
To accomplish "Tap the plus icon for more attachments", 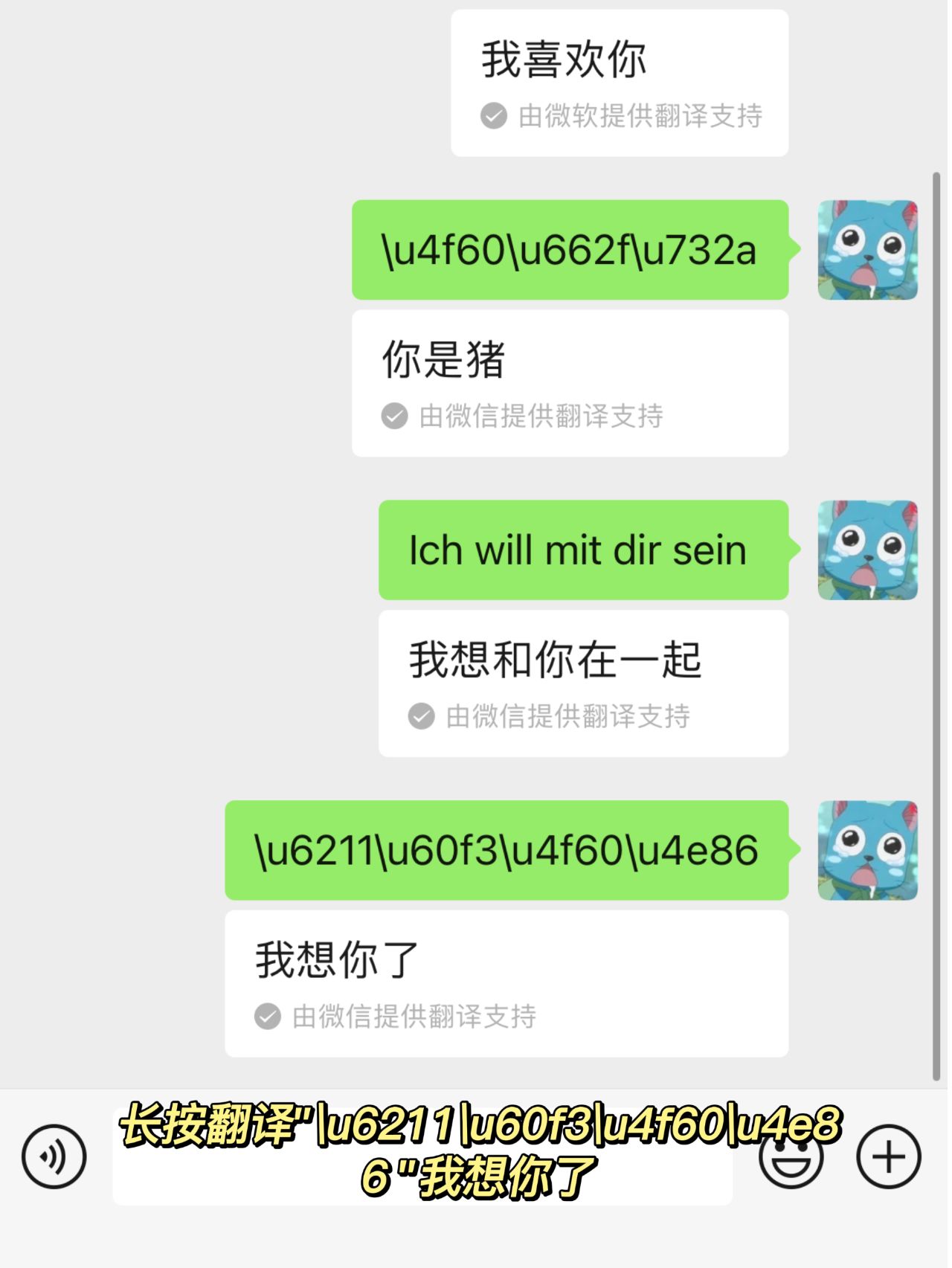I will [x=890, y=1157].
